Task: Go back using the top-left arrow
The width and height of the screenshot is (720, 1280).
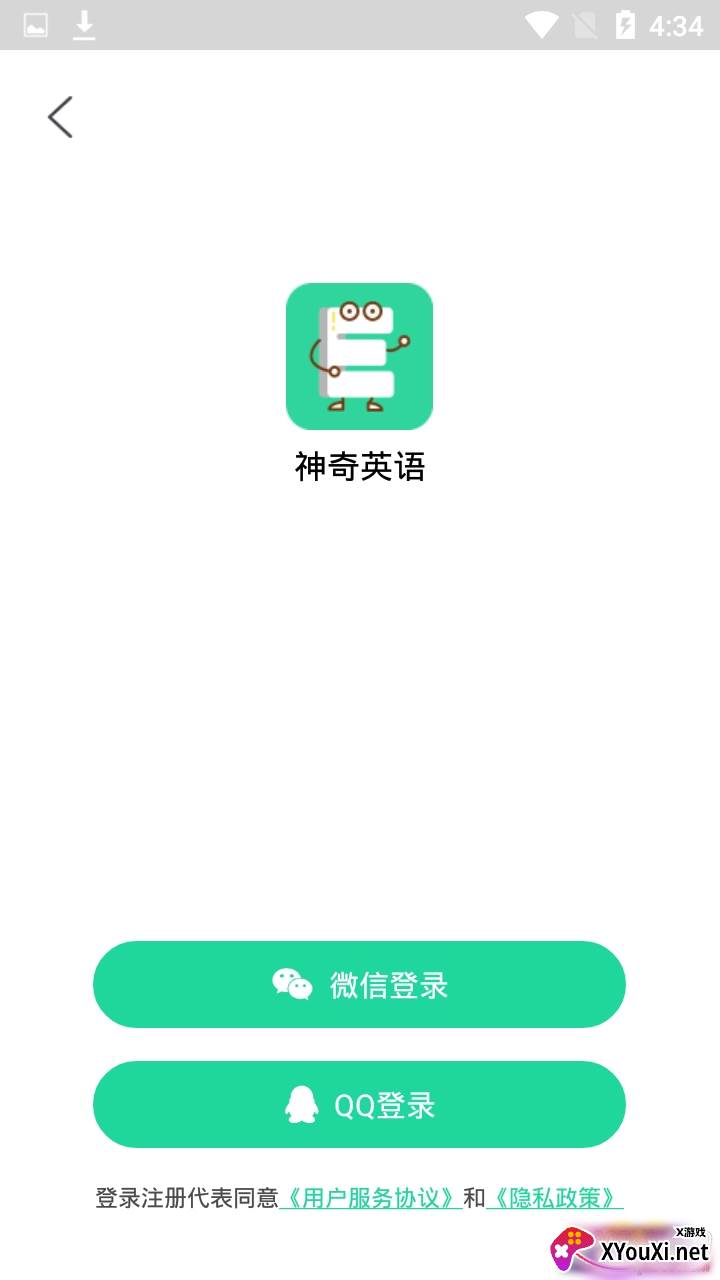Action: (60, 117)
